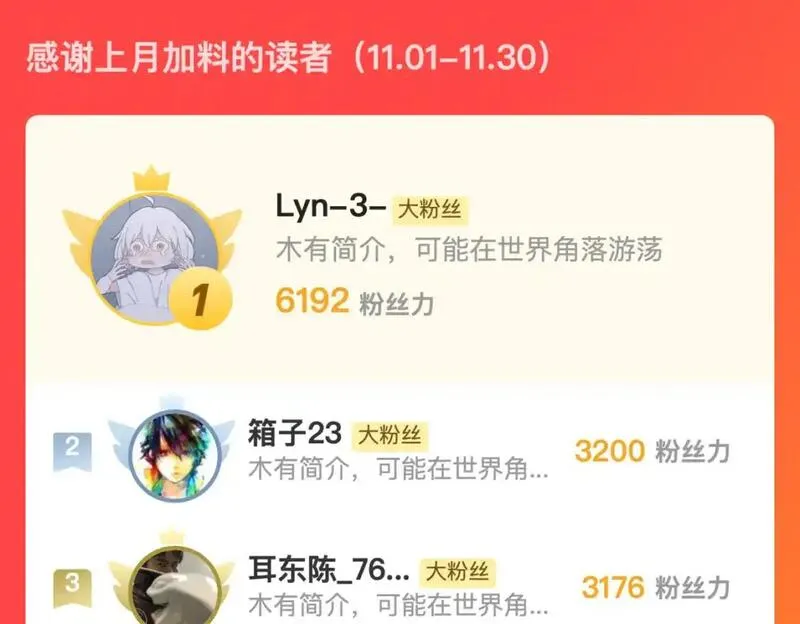Image resolution: width=800 pixels, height=624 pixels.
Task: Open third-ranked reader 耳东陈_76 profile
Action: [399, 581]
